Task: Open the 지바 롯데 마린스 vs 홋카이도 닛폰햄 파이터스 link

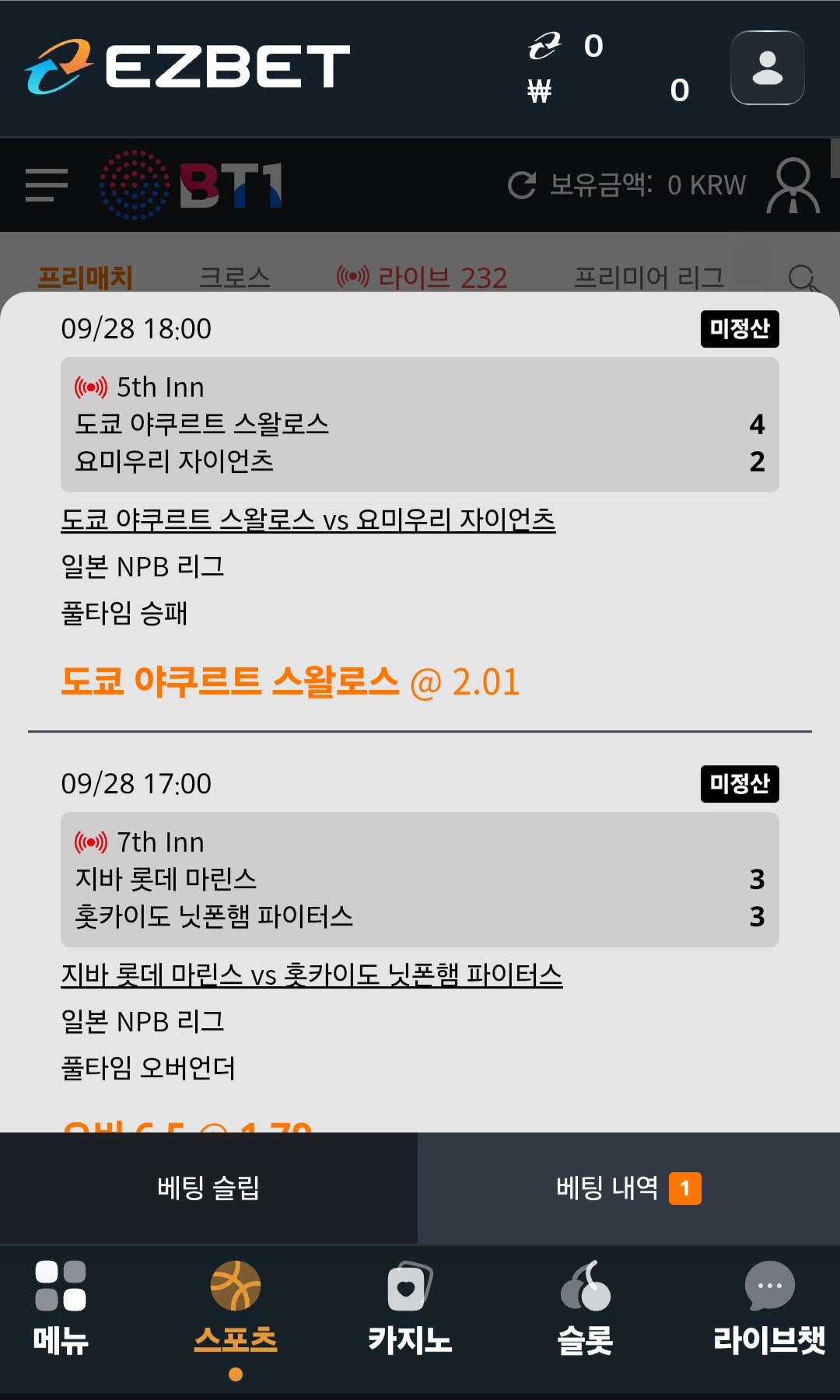Action: [311, 975]
